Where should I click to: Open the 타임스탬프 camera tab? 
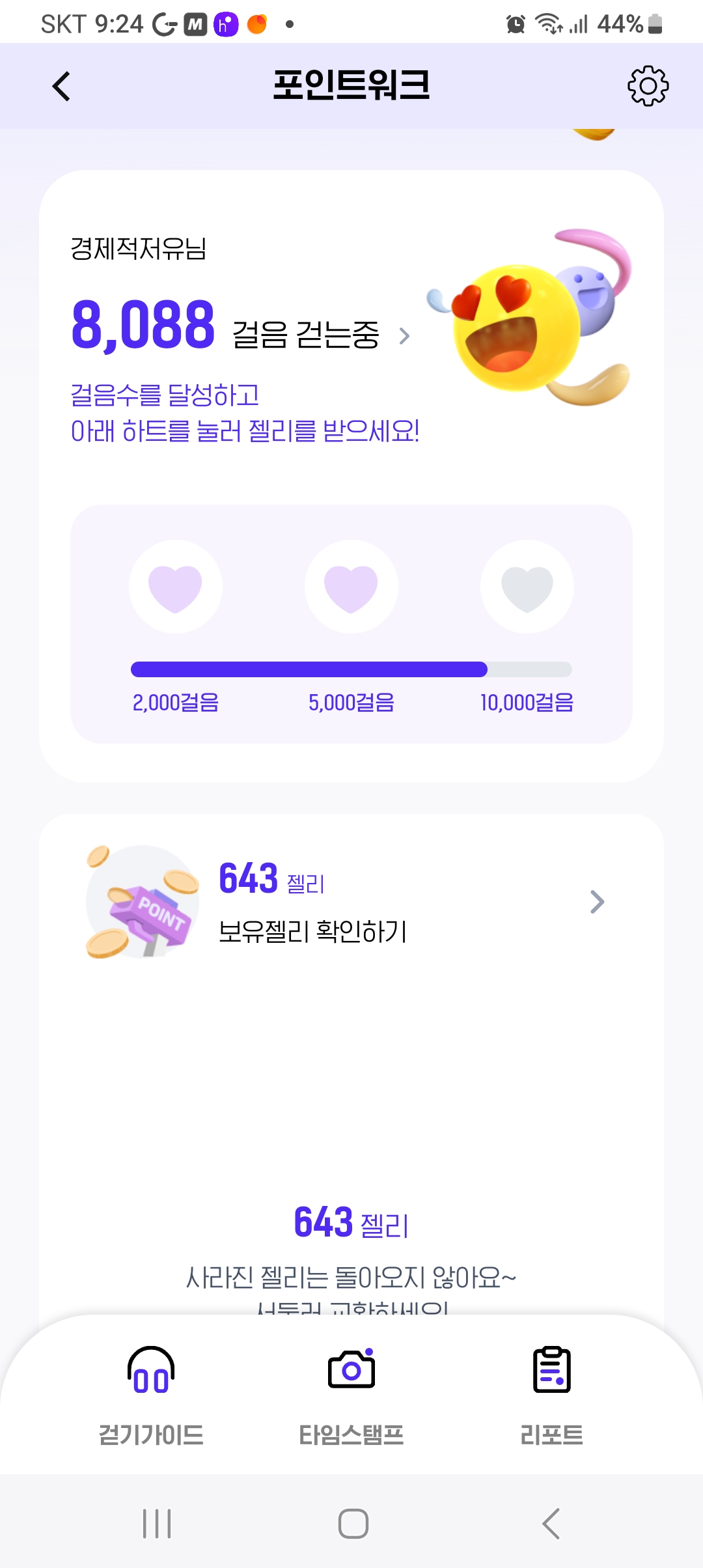351,1392
